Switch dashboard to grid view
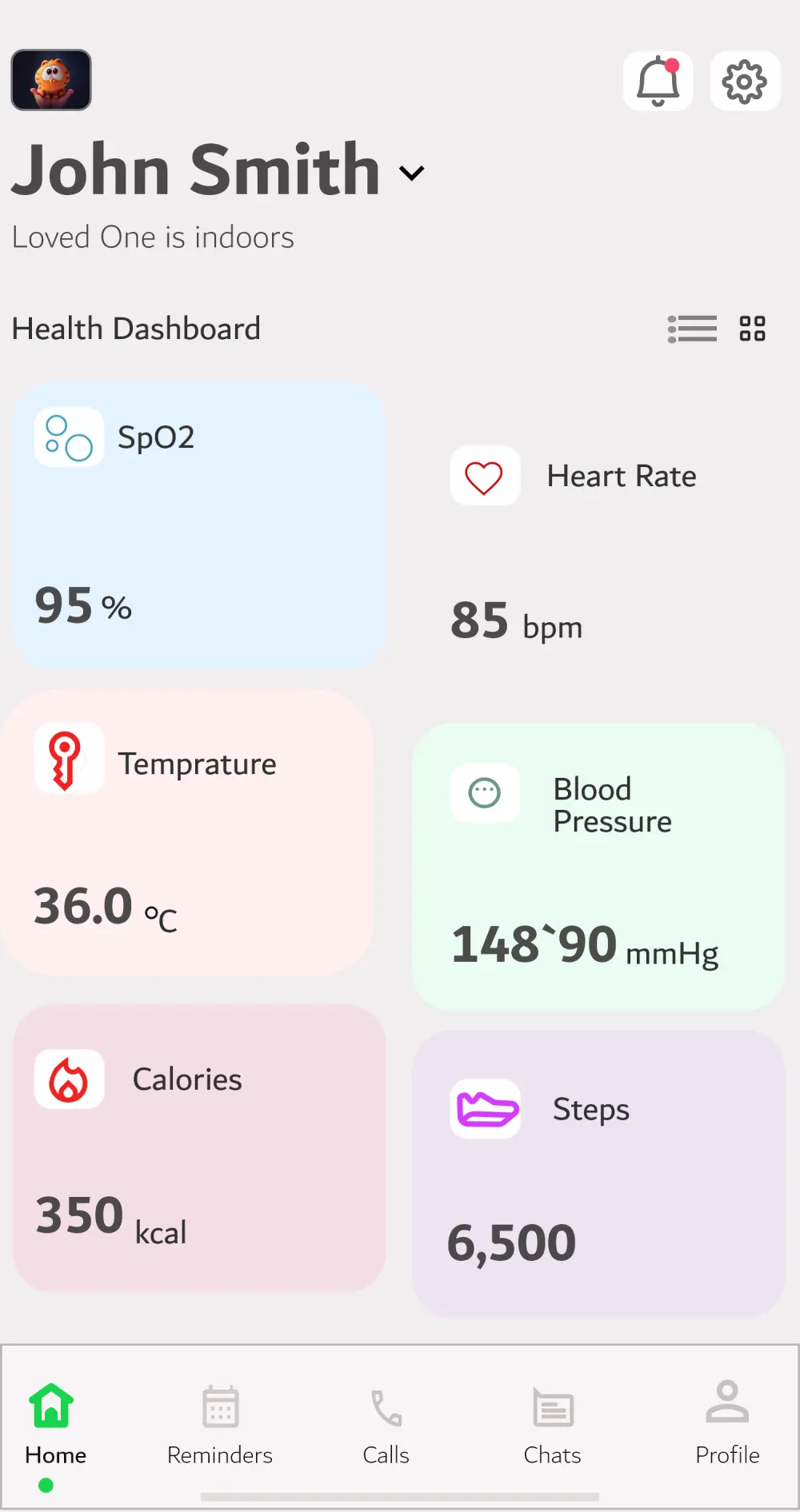 [752, 329]
